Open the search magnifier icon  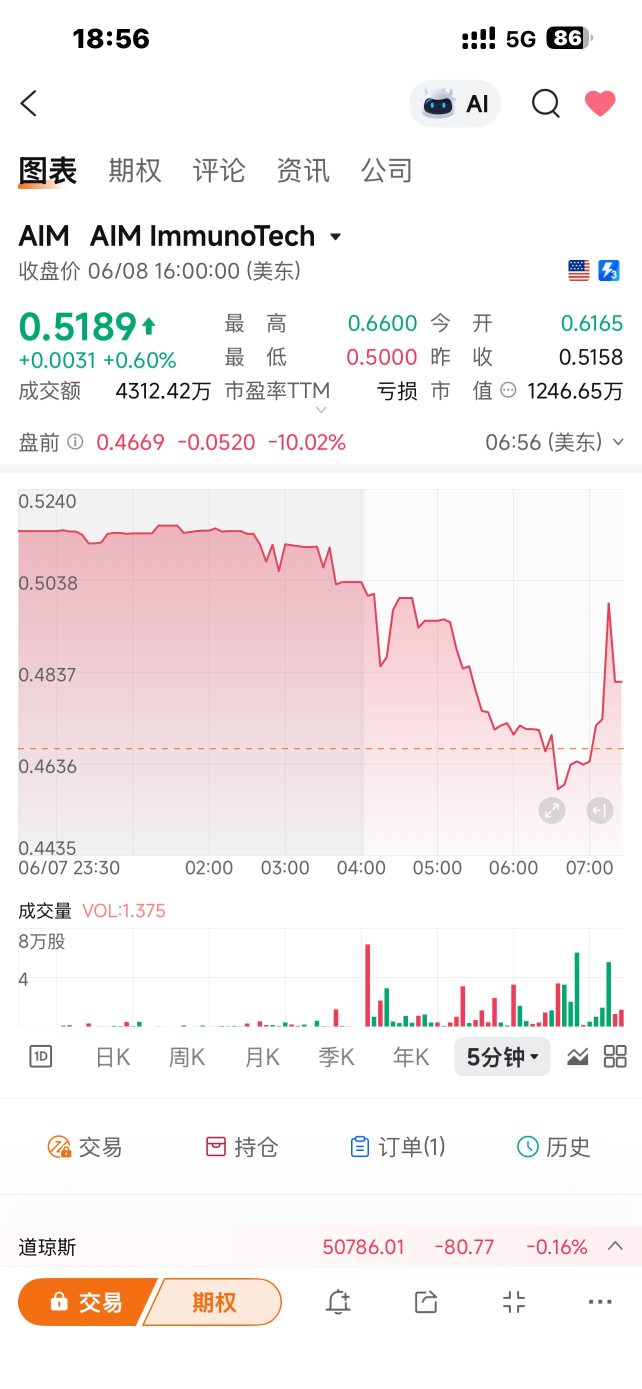click(x=545, y=104)
